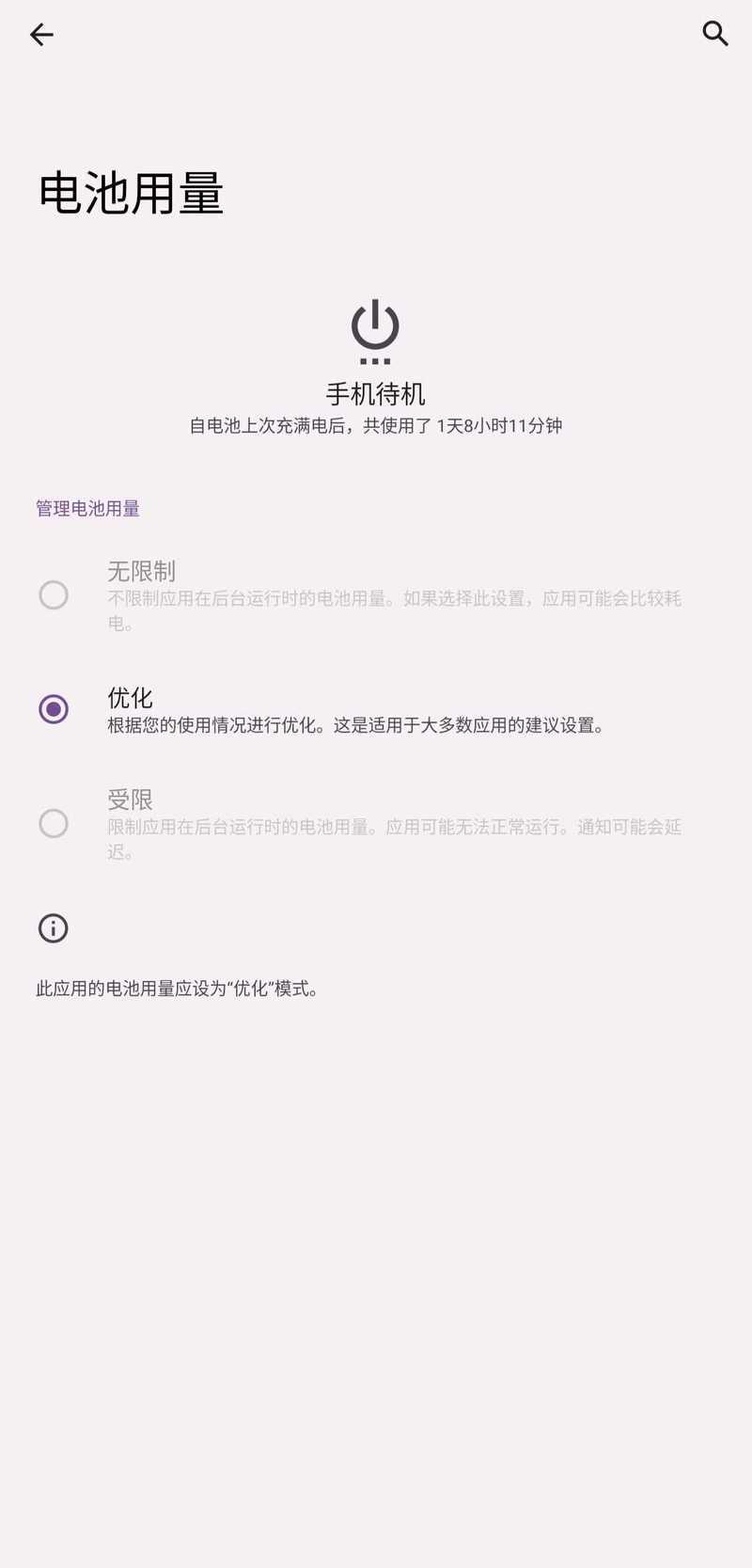The height and width of the screenshot is (1568, 752).
Task: Select the 无限制 radio option
Action: 54,594
